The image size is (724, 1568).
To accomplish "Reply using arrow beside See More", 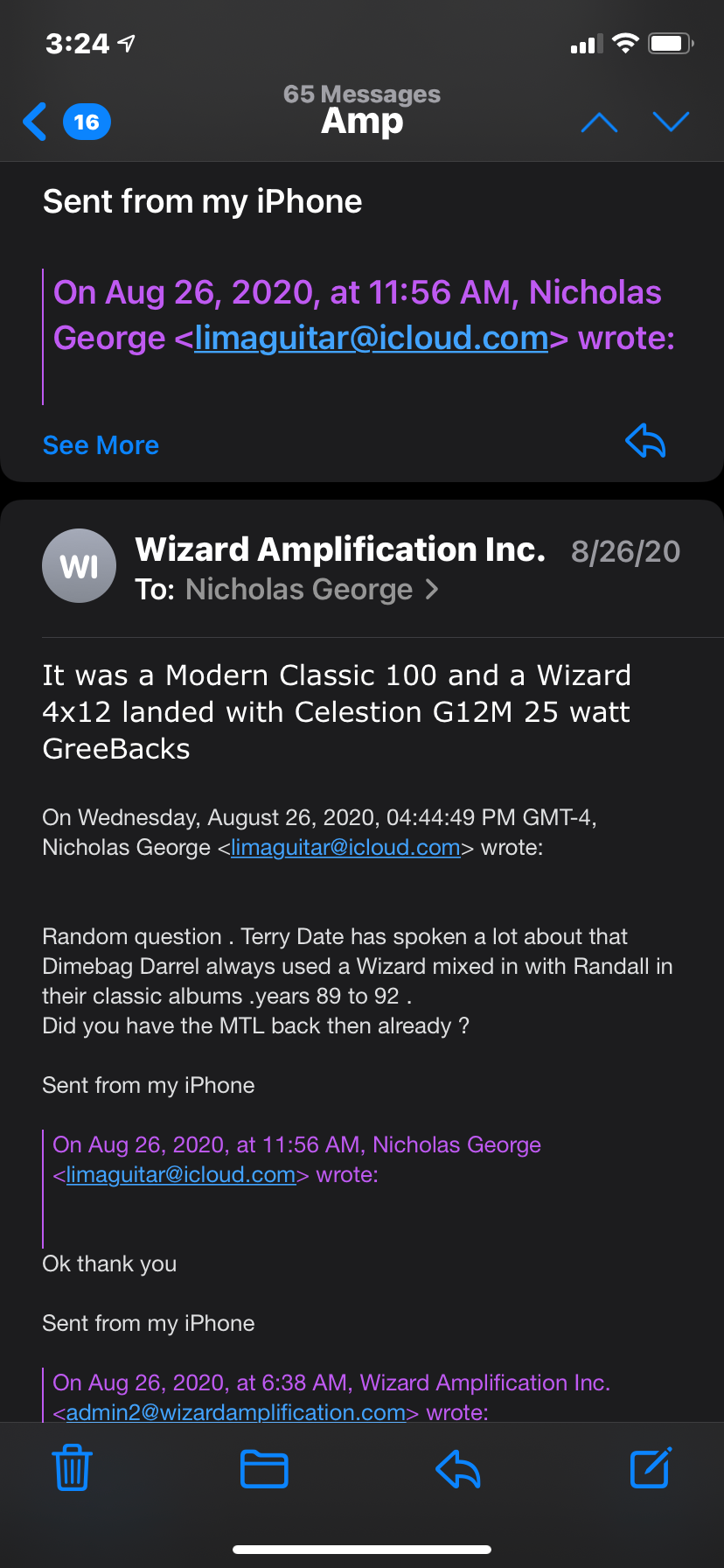I will (646, 441).
